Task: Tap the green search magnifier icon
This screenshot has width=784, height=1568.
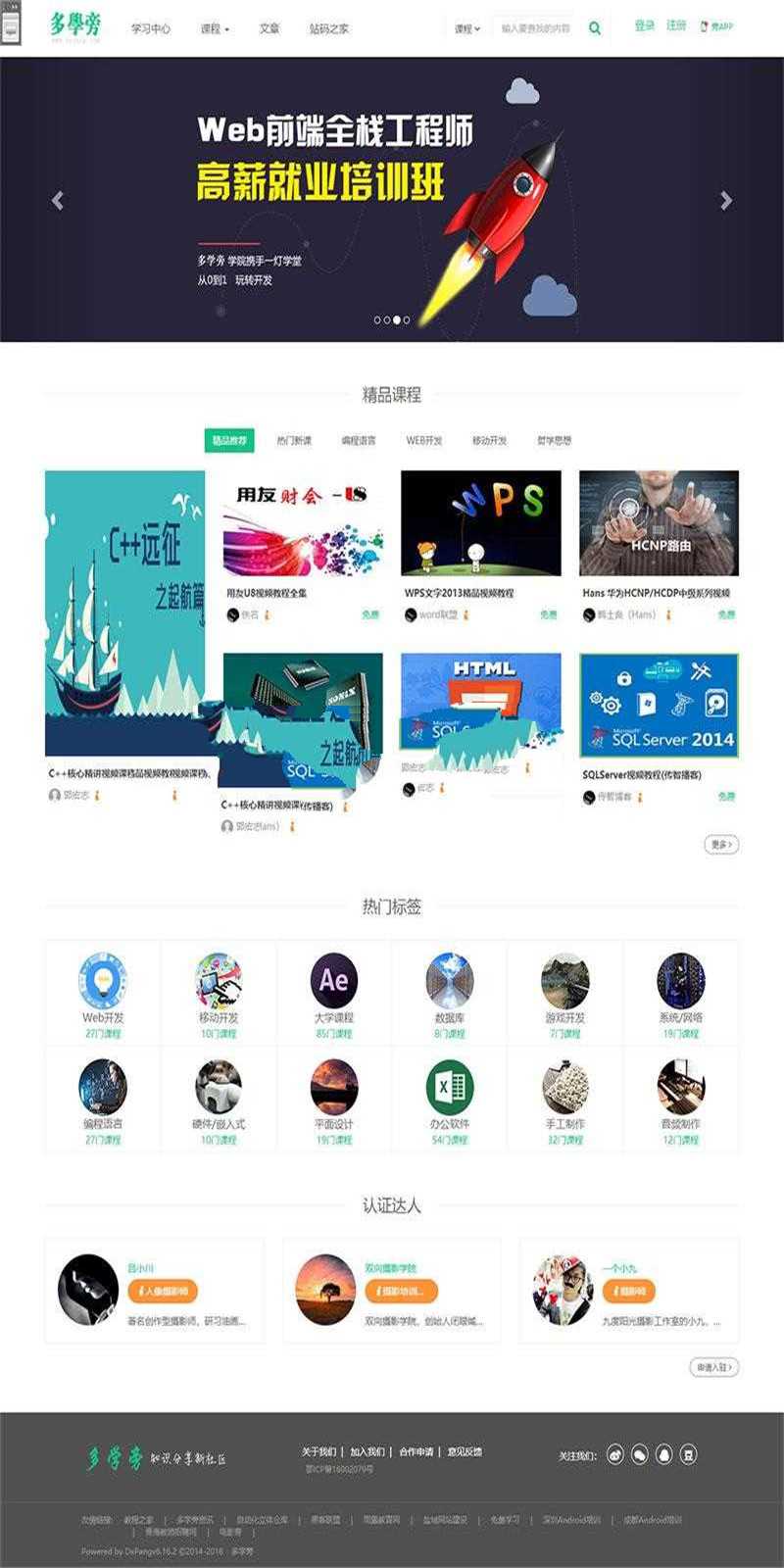Action: [595, 28]
